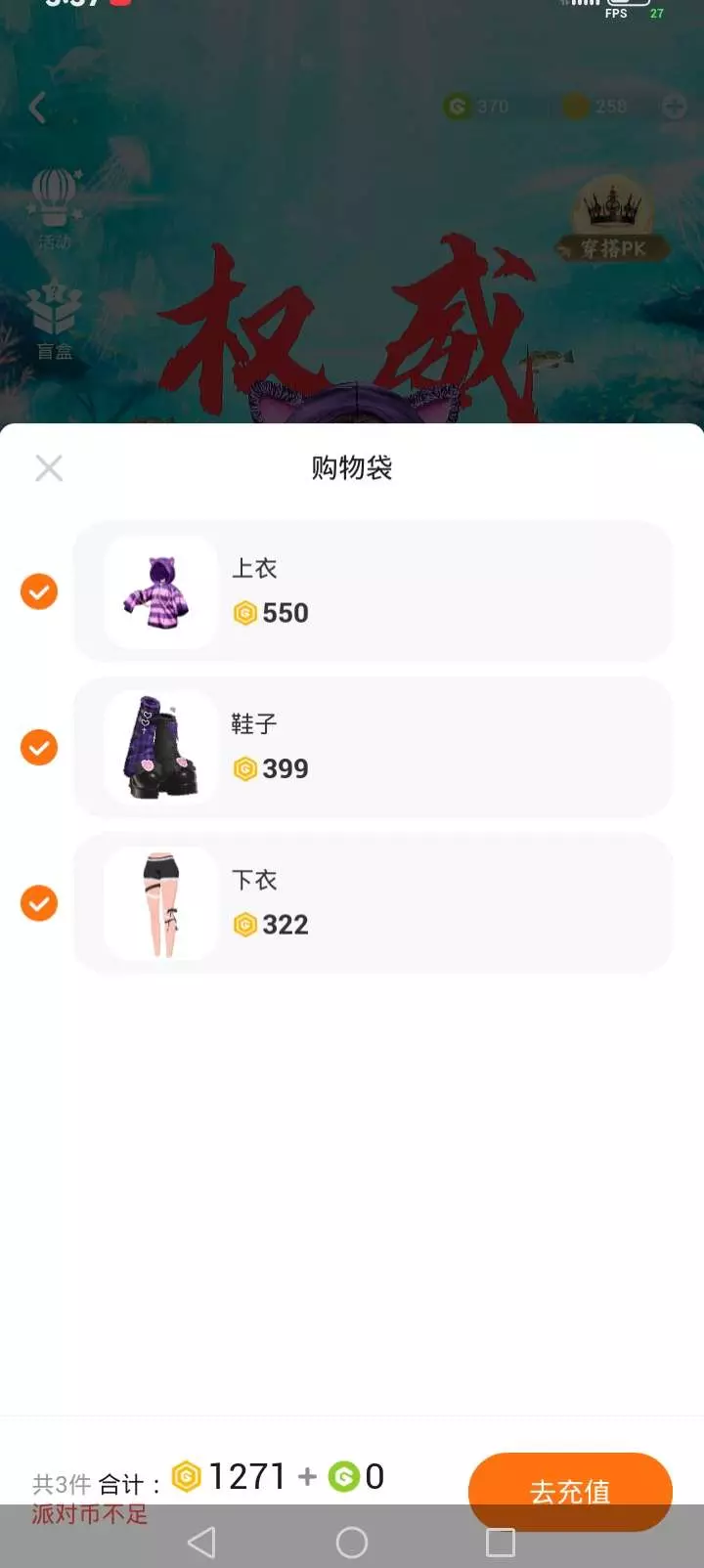Open the 鞋子 boots item card
704x1568 pixels.
click(374, 748)
